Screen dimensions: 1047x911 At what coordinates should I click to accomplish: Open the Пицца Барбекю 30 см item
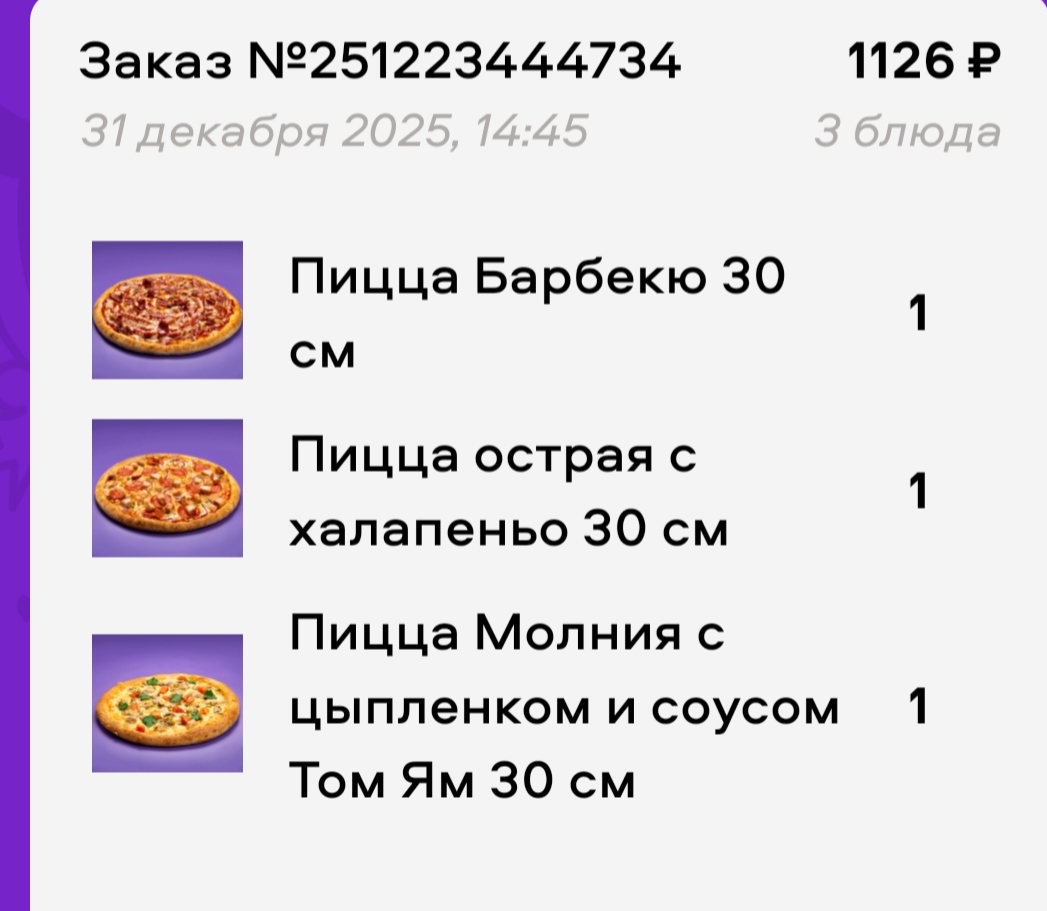[537, 312]
